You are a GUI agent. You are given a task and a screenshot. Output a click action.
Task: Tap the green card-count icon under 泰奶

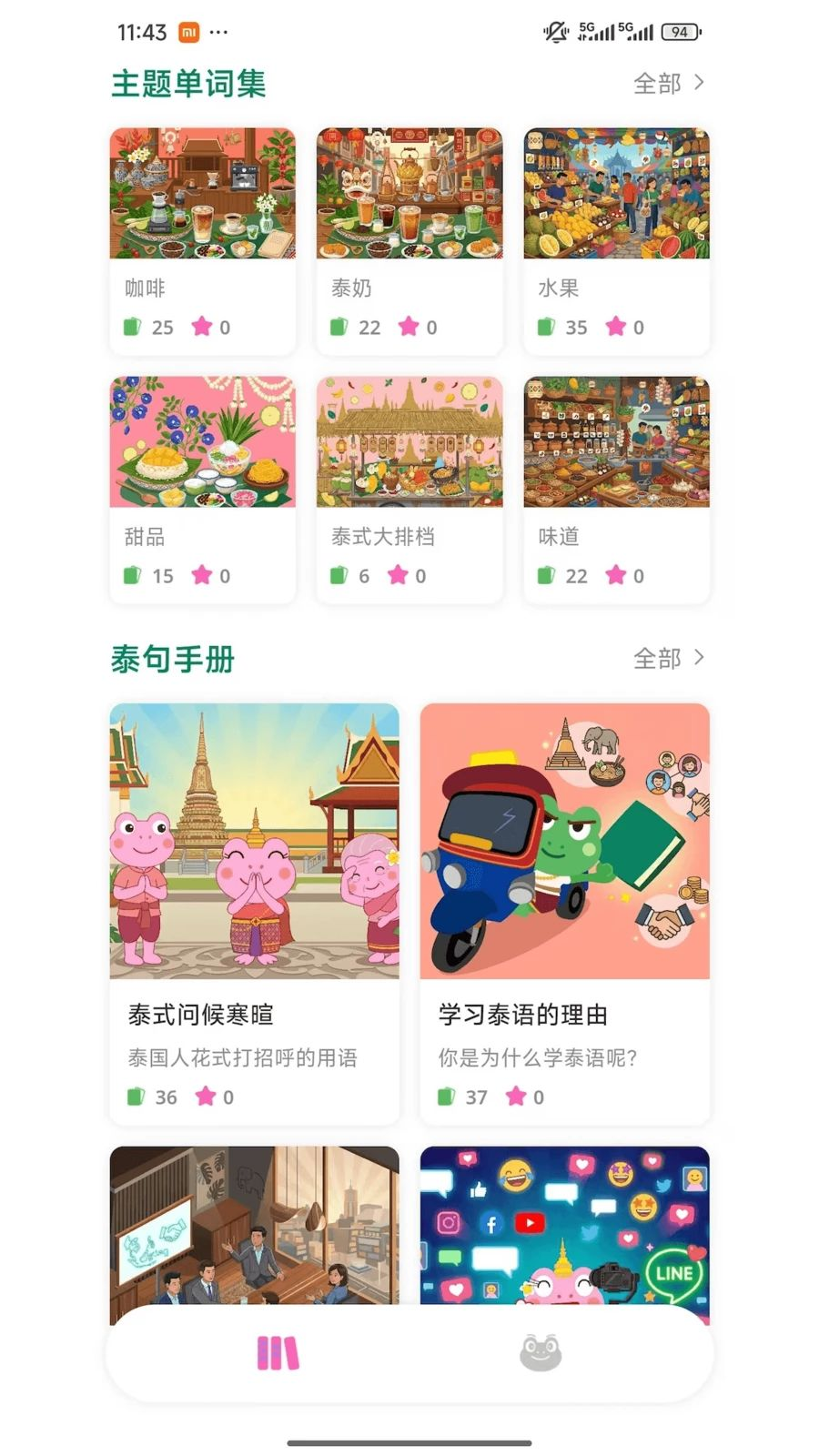(339, 327)
